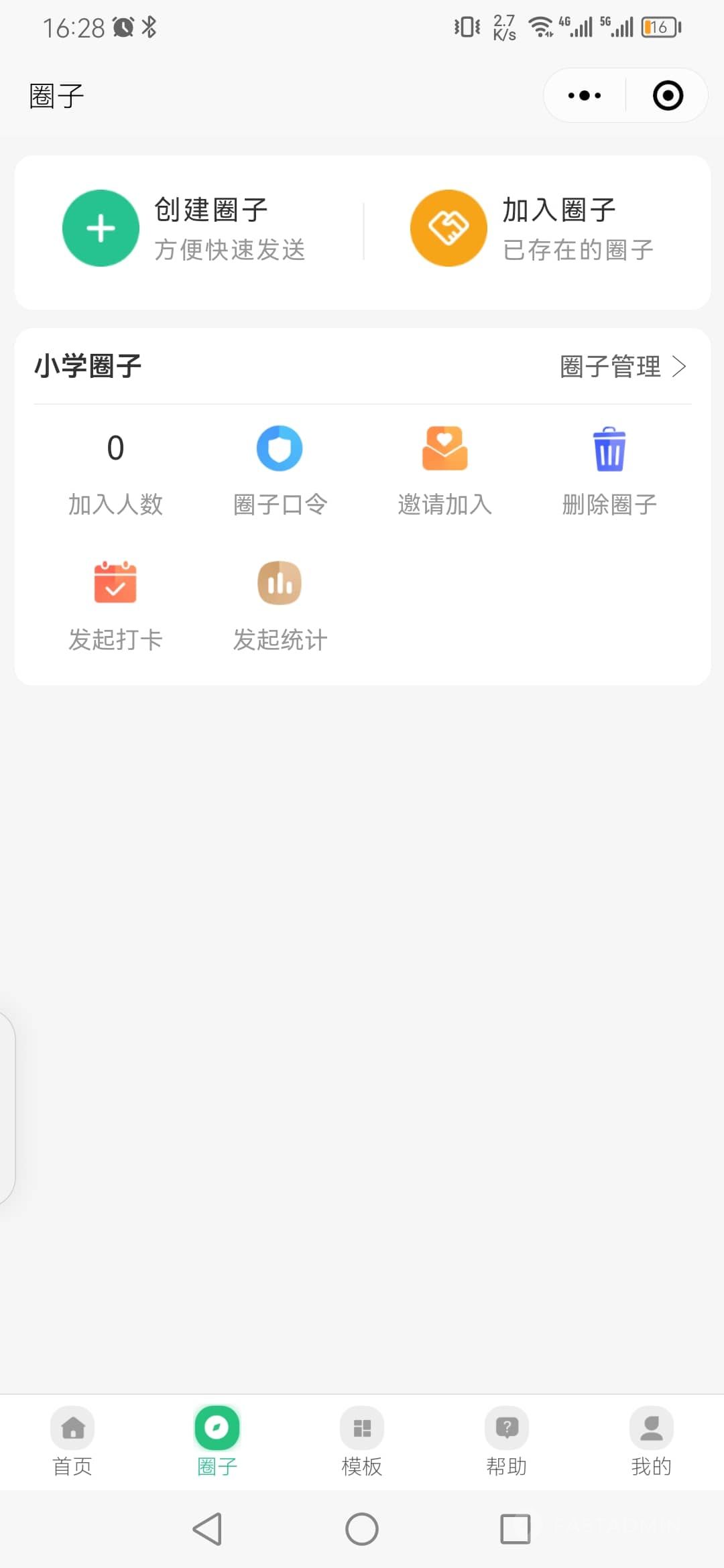Open the mini program more options menu

point(585,96)
